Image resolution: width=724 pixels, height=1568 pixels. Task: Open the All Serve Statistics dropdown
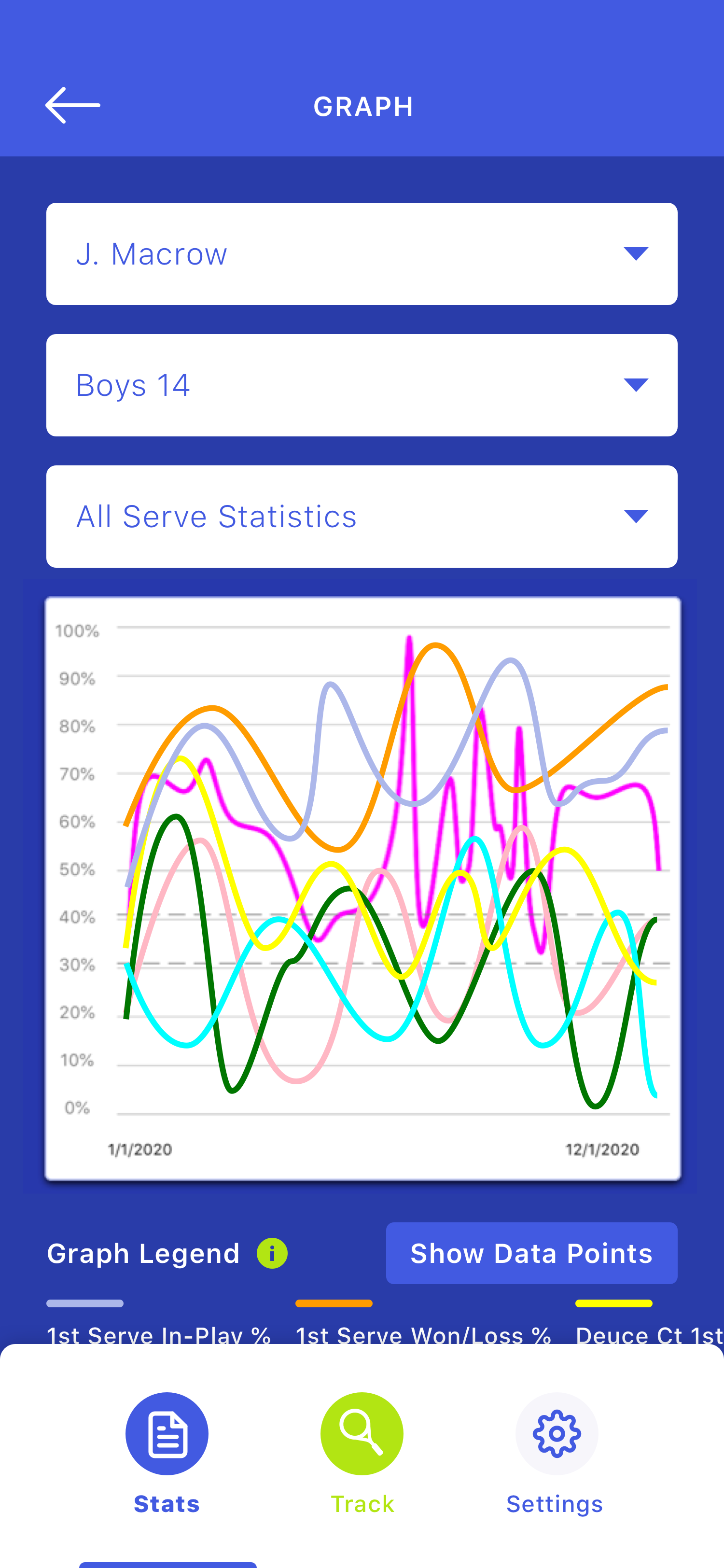[362, 516]
